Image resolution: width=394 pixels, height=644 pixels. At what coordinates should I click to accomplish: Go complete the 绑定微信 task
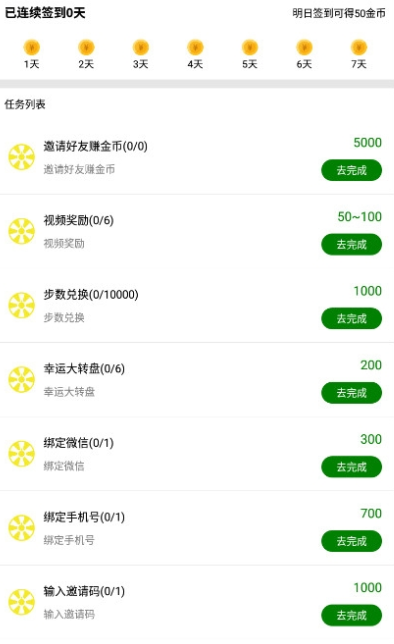pos(351,467)
